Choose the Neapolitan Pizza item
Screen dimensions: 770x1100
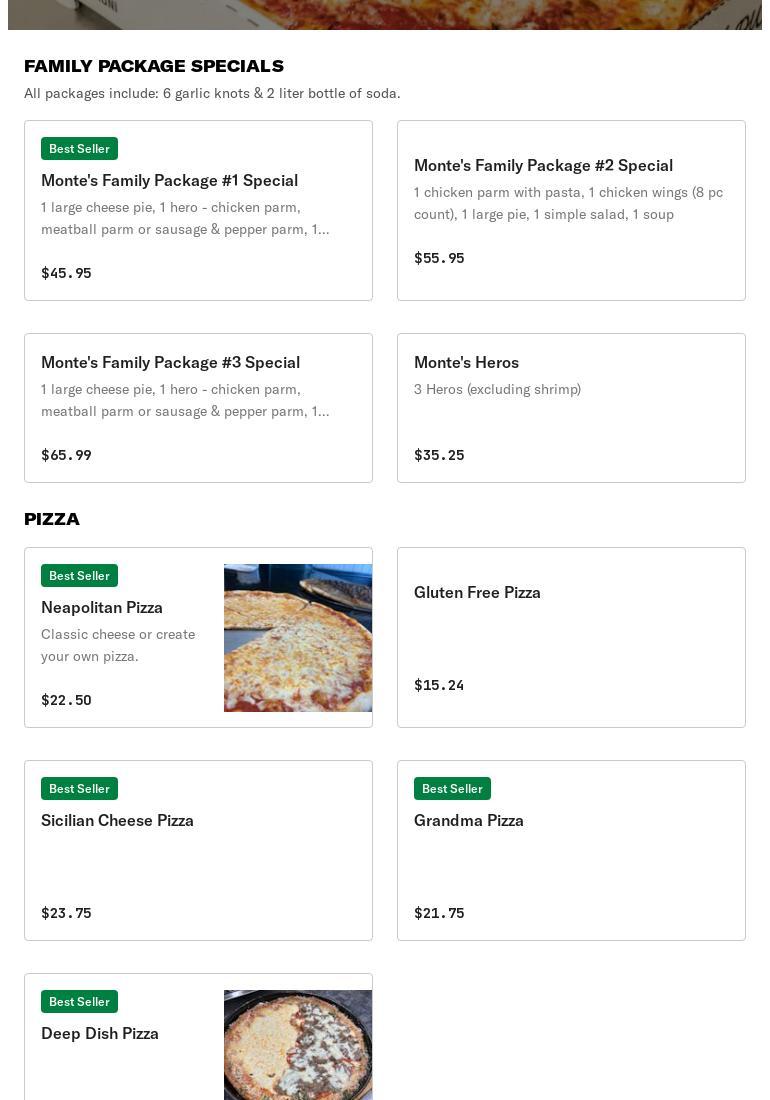(198, 637)
